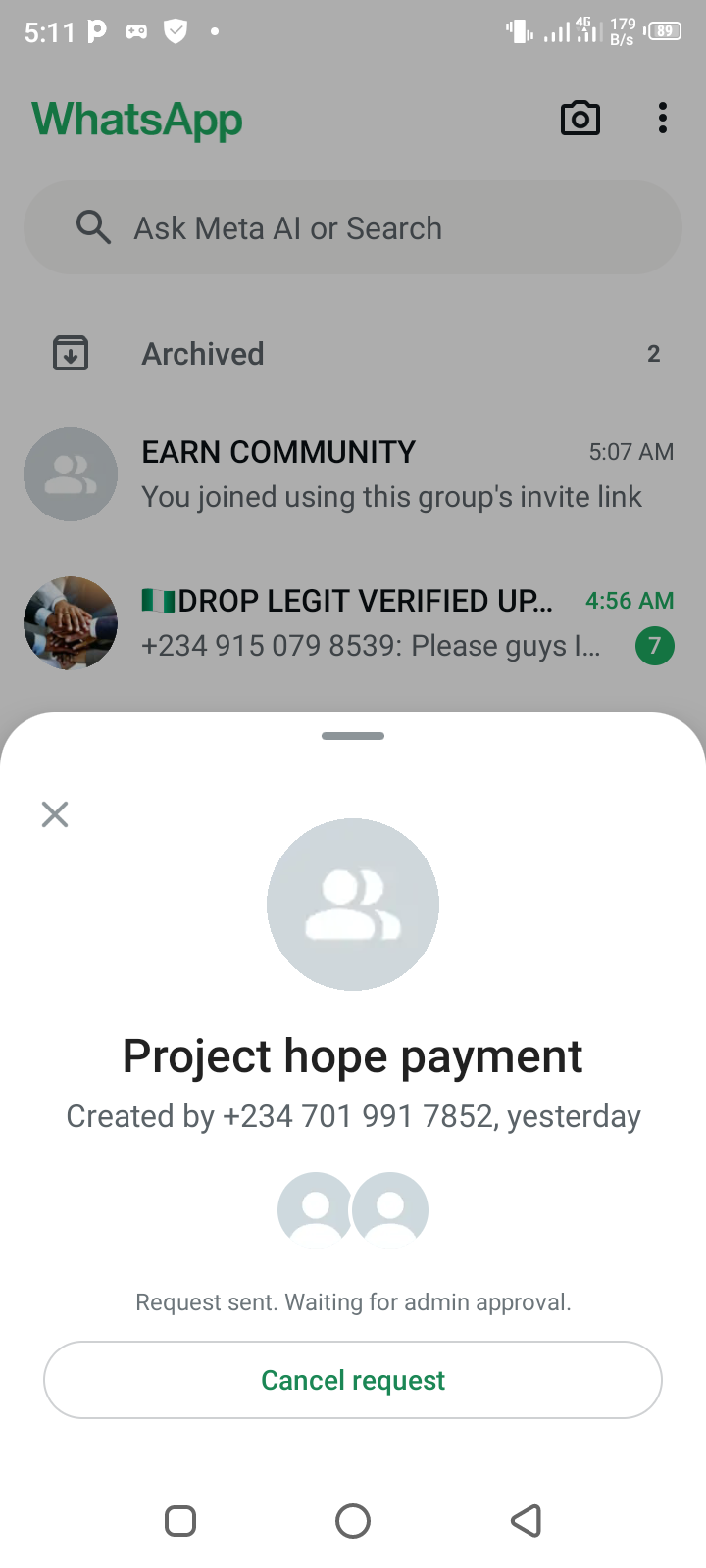Open the camera icon
Image resolution: width=706 pixels, height=1568 pixels.
[x=580, y=119]
